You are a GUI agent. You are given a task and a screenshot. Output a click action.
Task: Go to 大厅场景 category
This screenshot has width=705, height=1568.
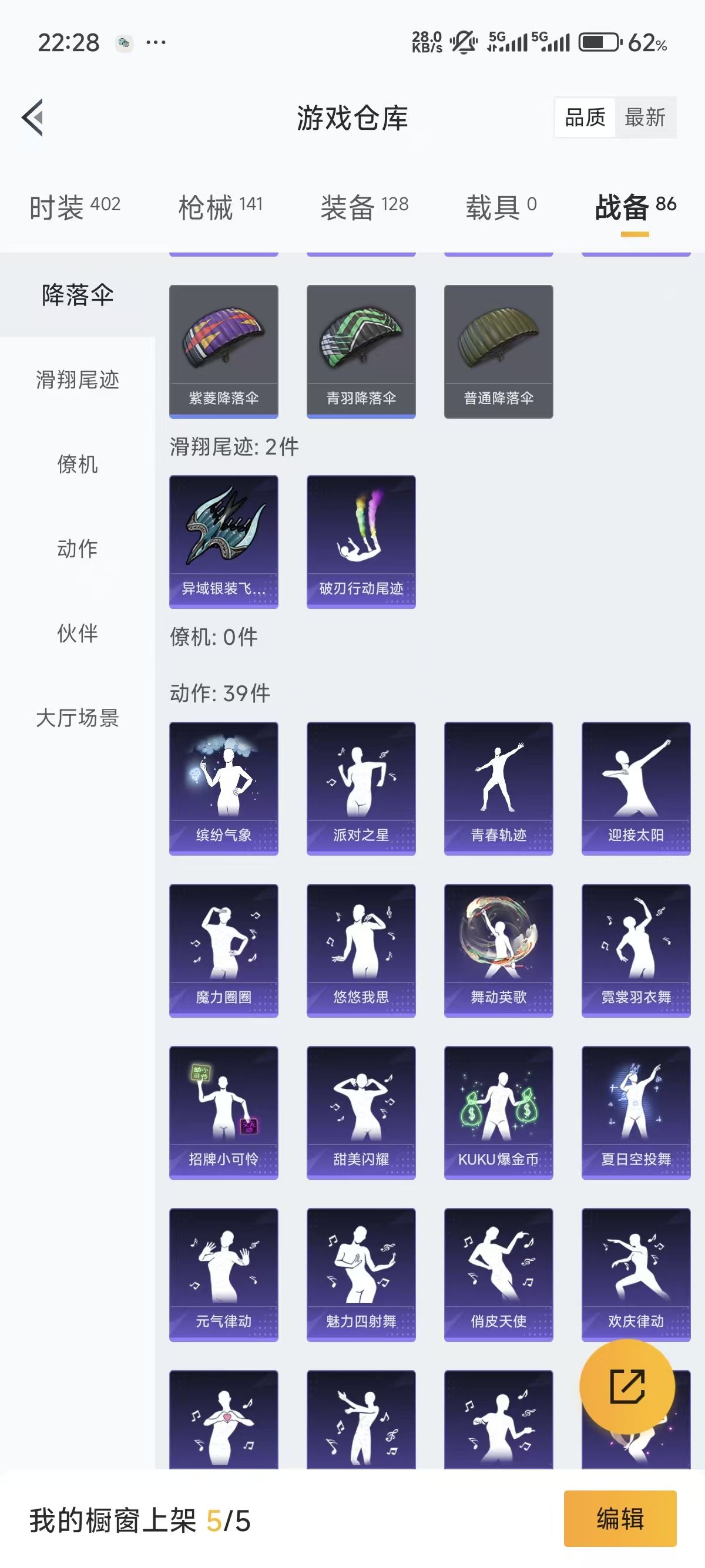(x=78, y=718)
